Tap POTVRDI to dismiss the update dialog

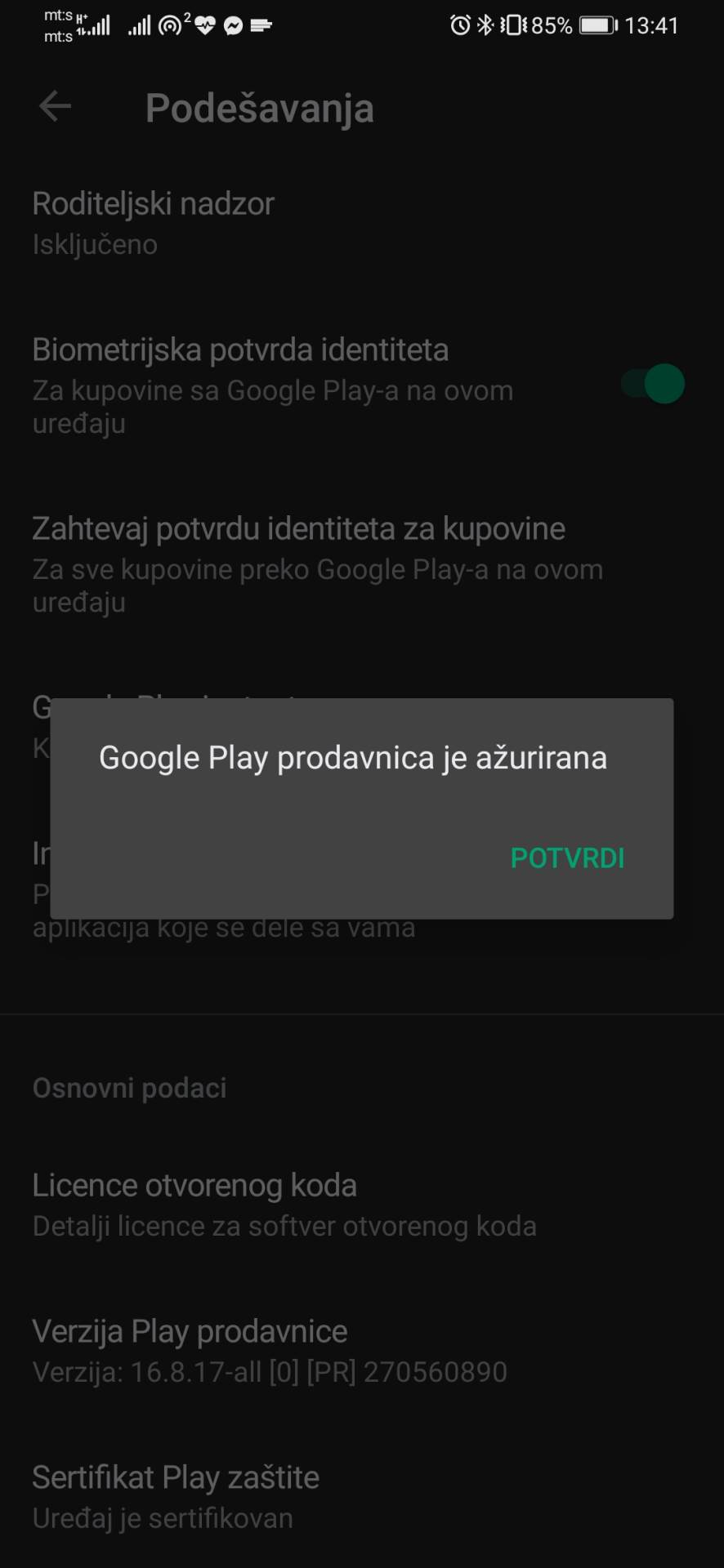[567, 858]
